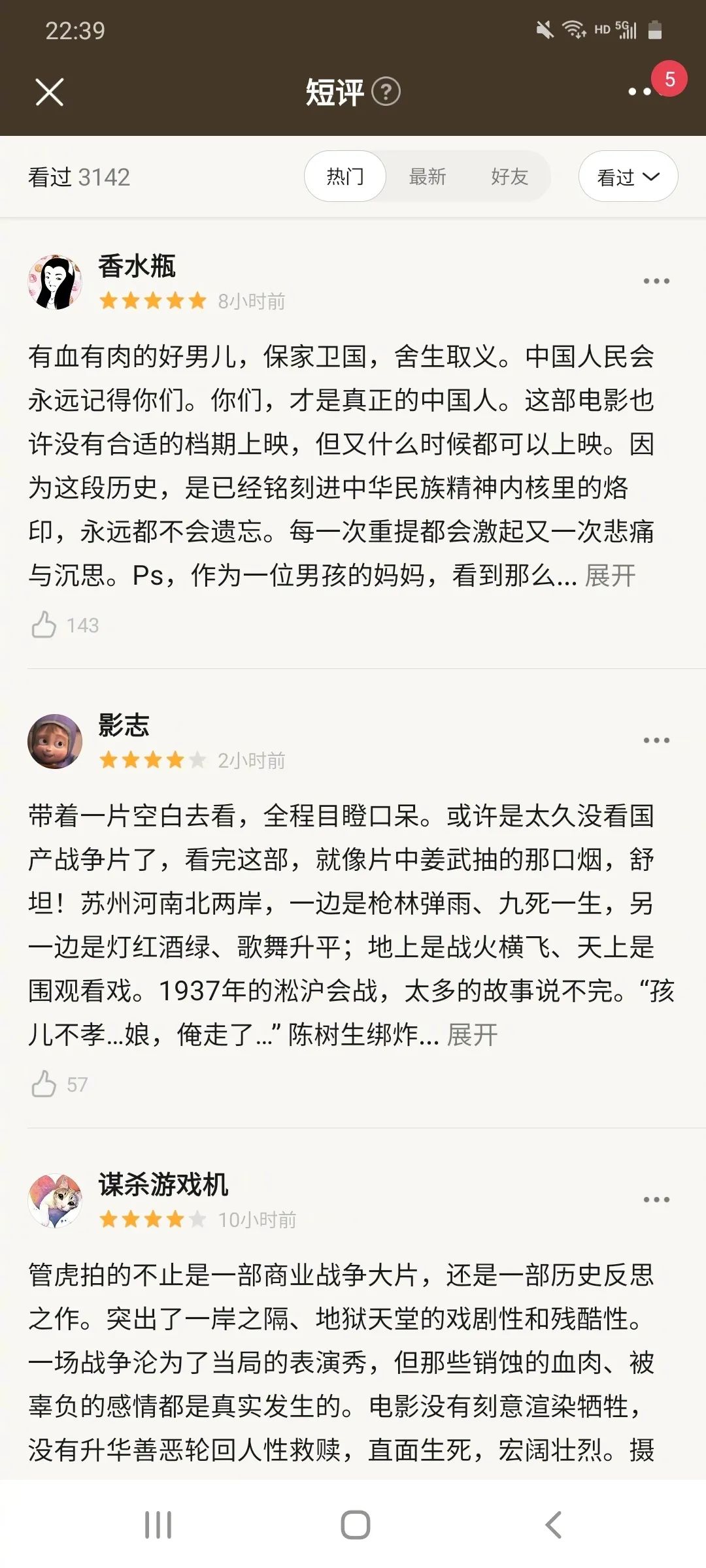Open 谋杀游戏机's profile avatar

[x=55, y=1201]
